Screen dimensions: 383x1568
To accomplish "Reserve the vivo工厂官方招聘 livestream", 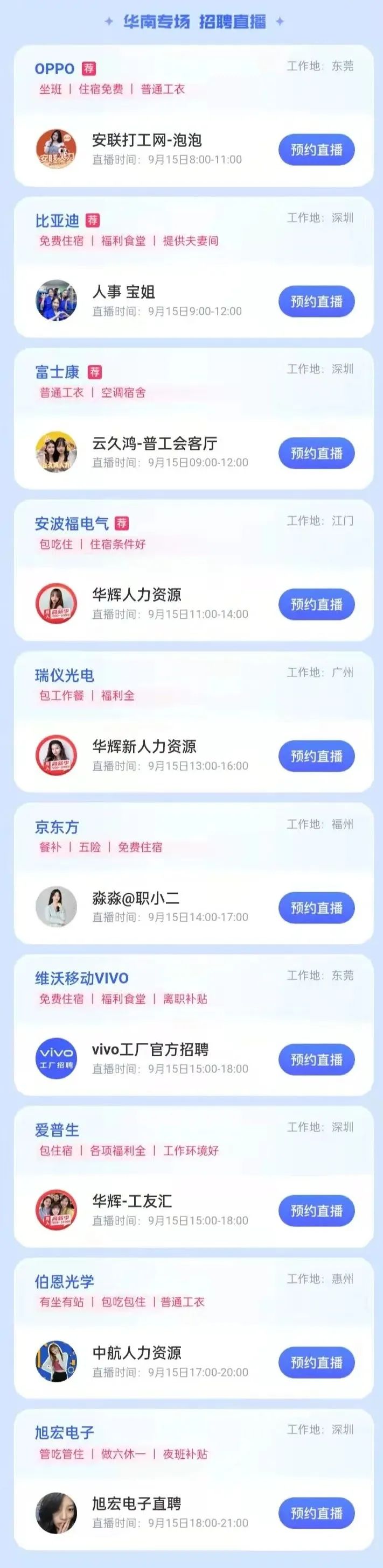I will (316, 1059).
